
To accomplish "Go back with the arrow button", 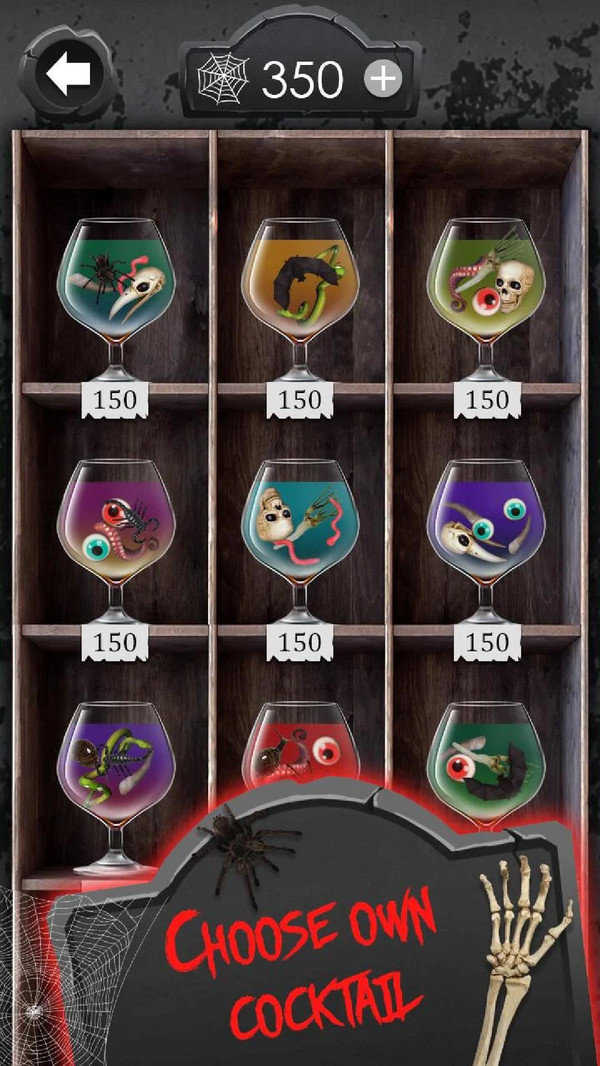I will pyautogui.click(x=68, y=73).
